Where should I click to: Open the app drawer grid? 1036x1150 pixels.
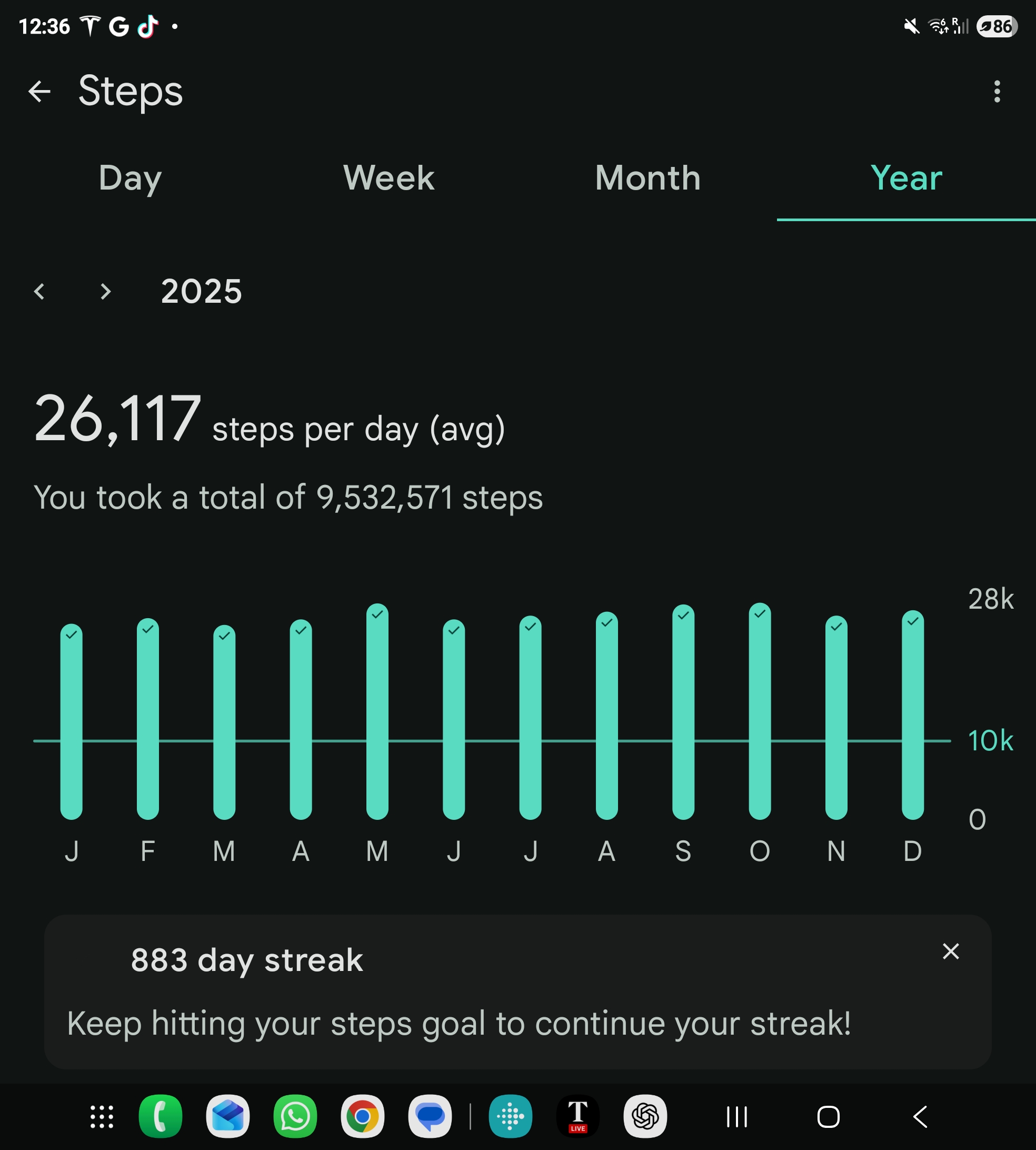point(102,1116)
